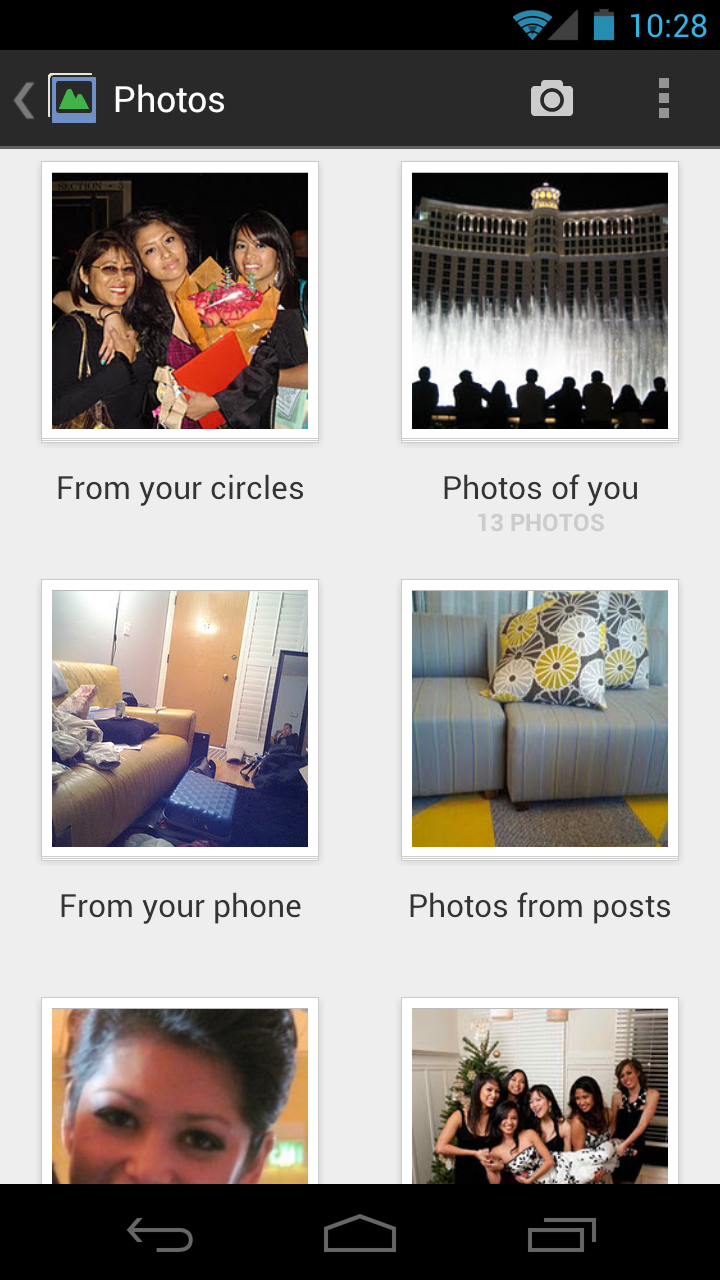Open the overflow menu
Viewport: 720px width, 1280px height.
pyautogui.click(x=663, y=99)
